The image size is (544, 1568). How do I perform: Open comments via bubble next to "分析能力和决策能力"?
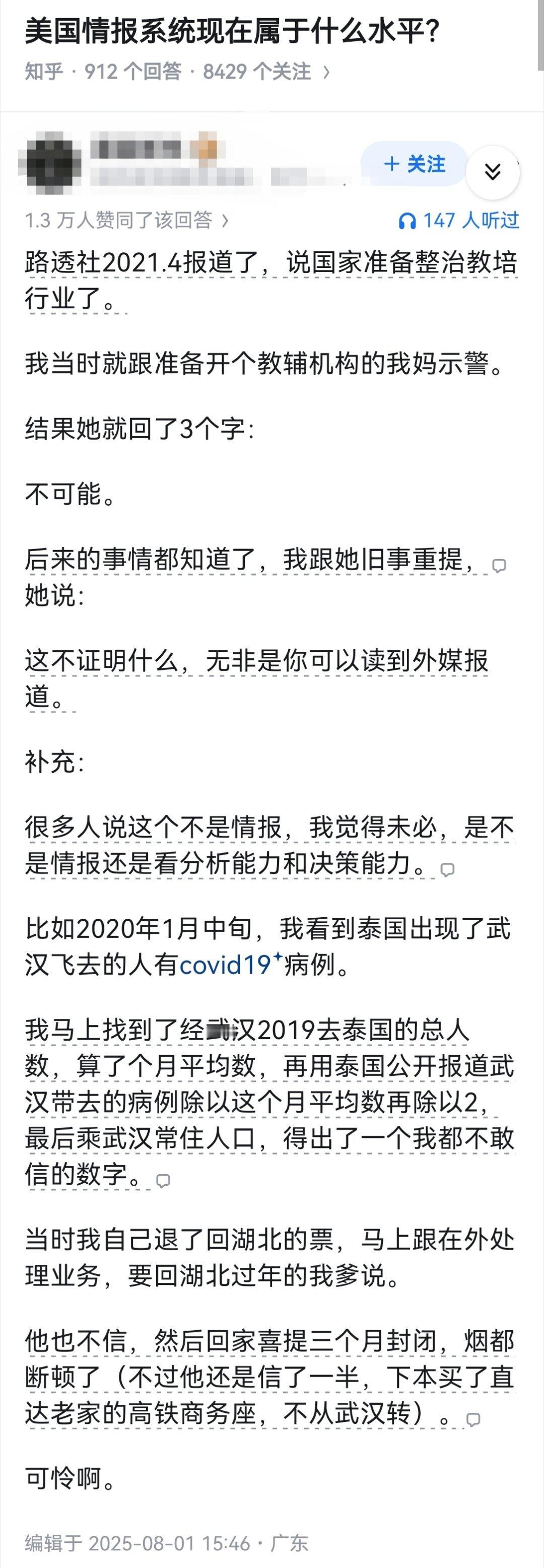448,870
